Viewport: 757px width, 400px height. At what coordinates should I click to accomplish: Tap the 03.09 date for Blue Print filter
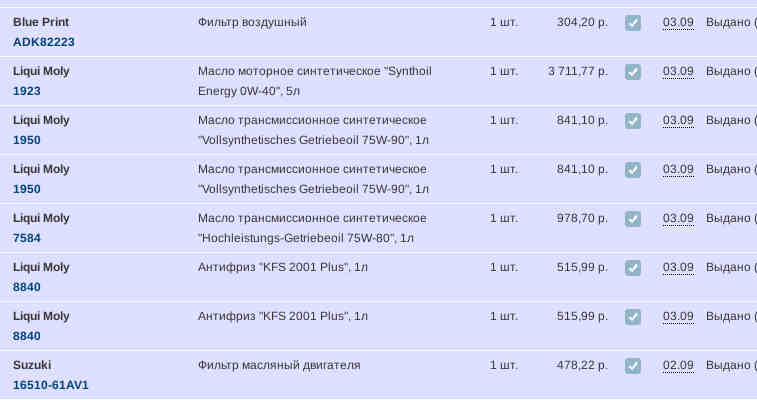pyautogui.click(x=678, y=22)
